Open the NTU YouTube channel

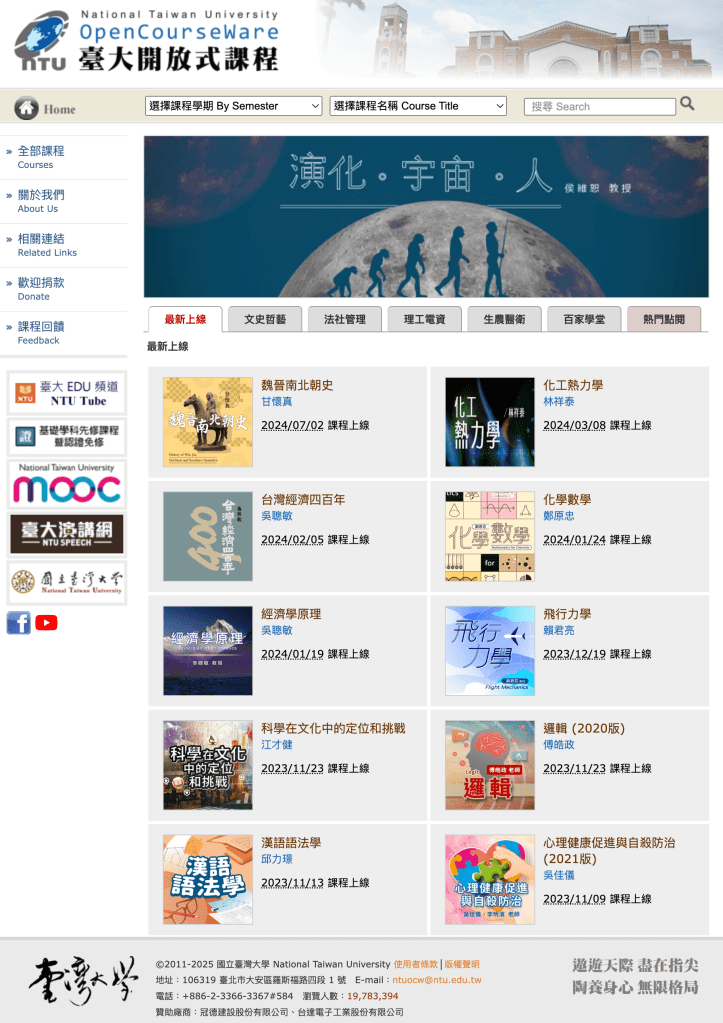coord(46,623)
